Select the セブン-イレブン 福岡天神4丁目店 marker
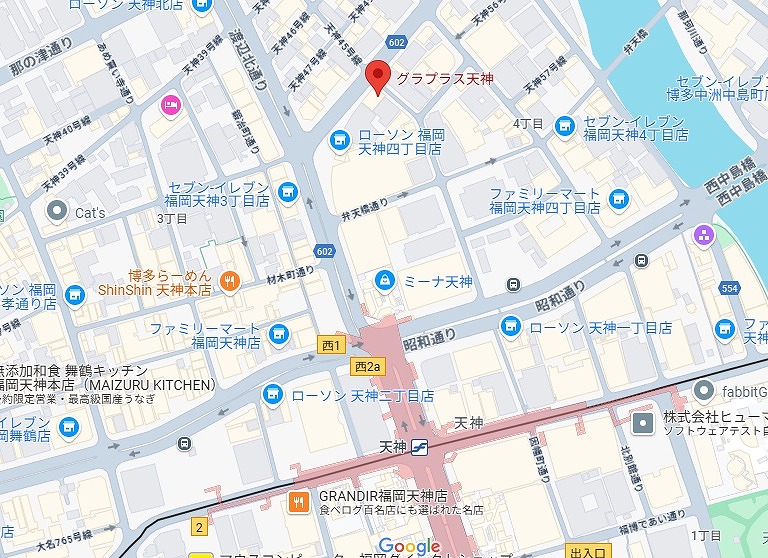Viewport: 768px width, 558px height. point(565,125)
